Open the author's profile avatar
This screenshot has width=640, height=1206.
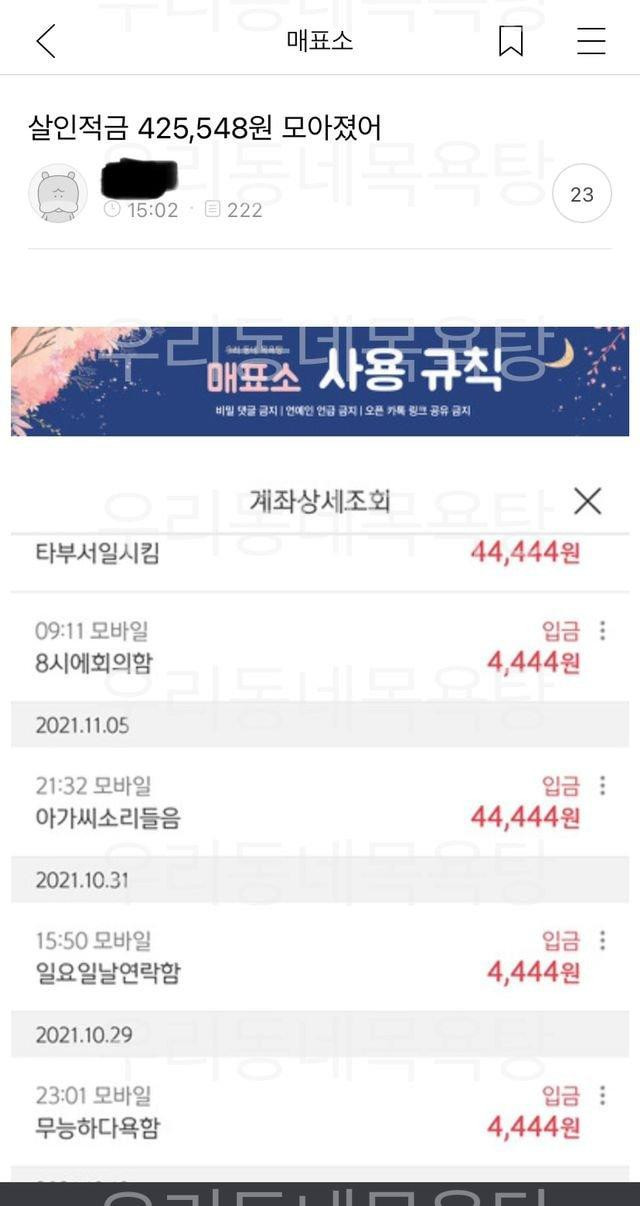pyautogui.click(x=58, y=194)
